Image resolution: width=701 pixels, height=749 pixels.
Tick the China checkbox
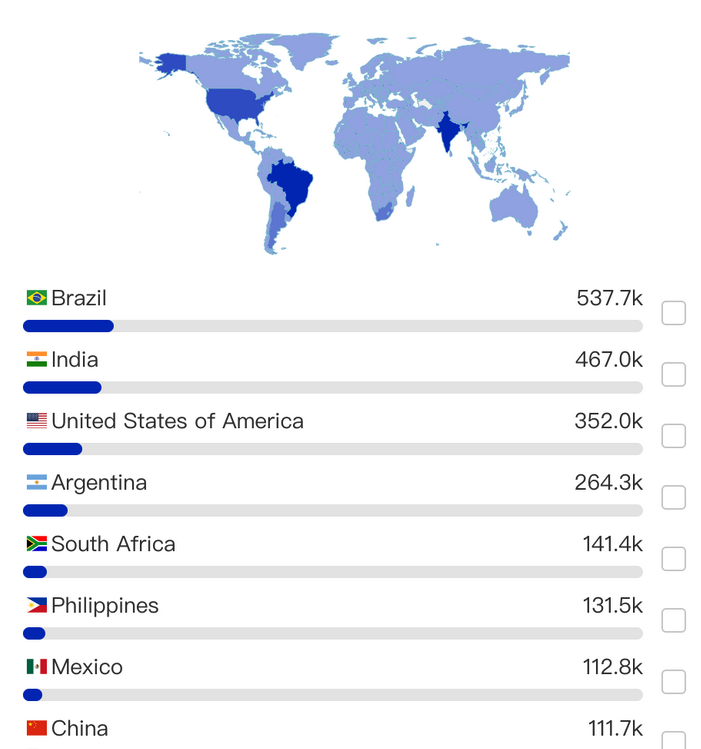click(674, 740)
